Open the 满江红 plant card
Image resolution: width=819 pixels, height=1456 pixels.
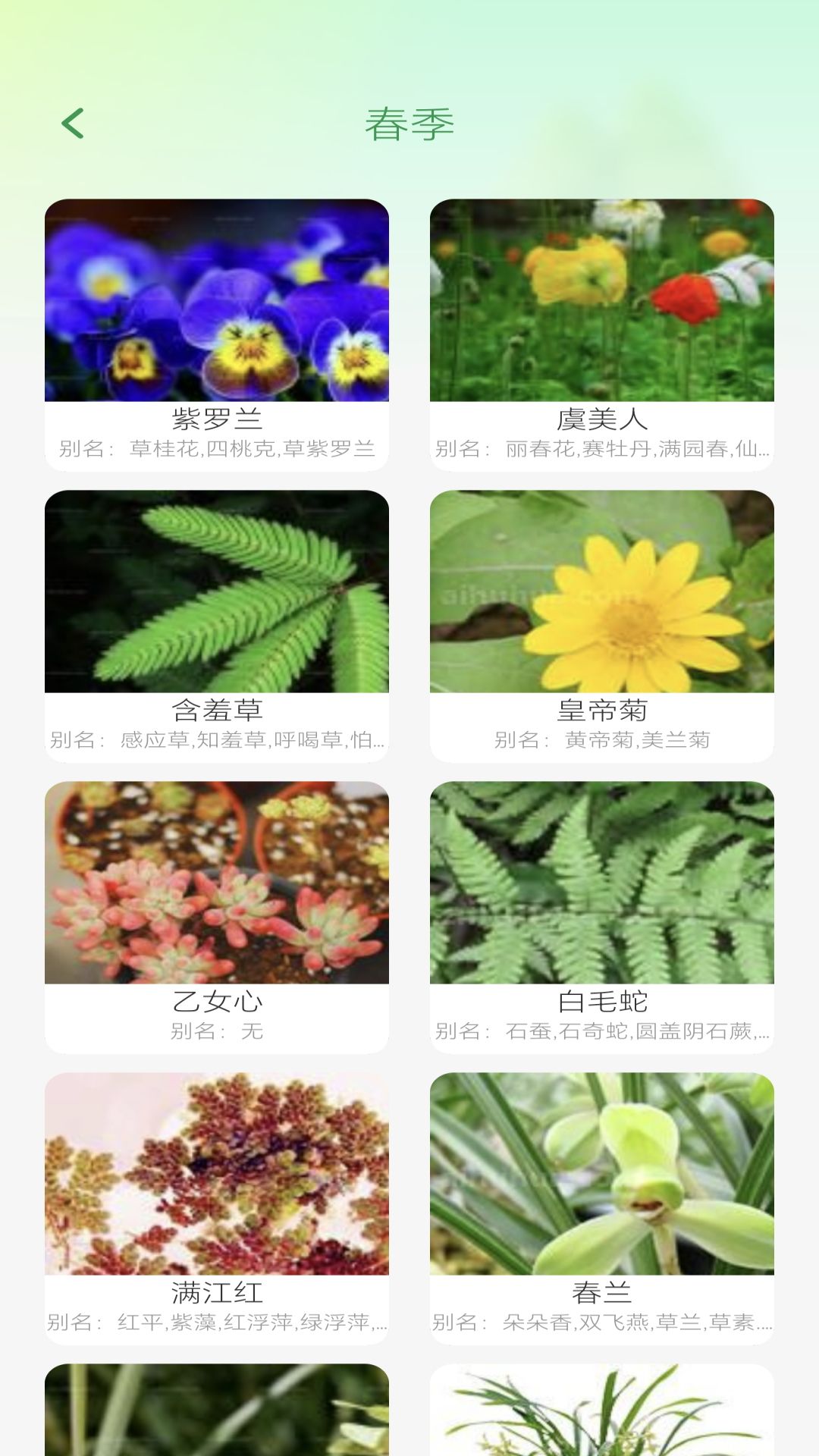coord(217,1207)
